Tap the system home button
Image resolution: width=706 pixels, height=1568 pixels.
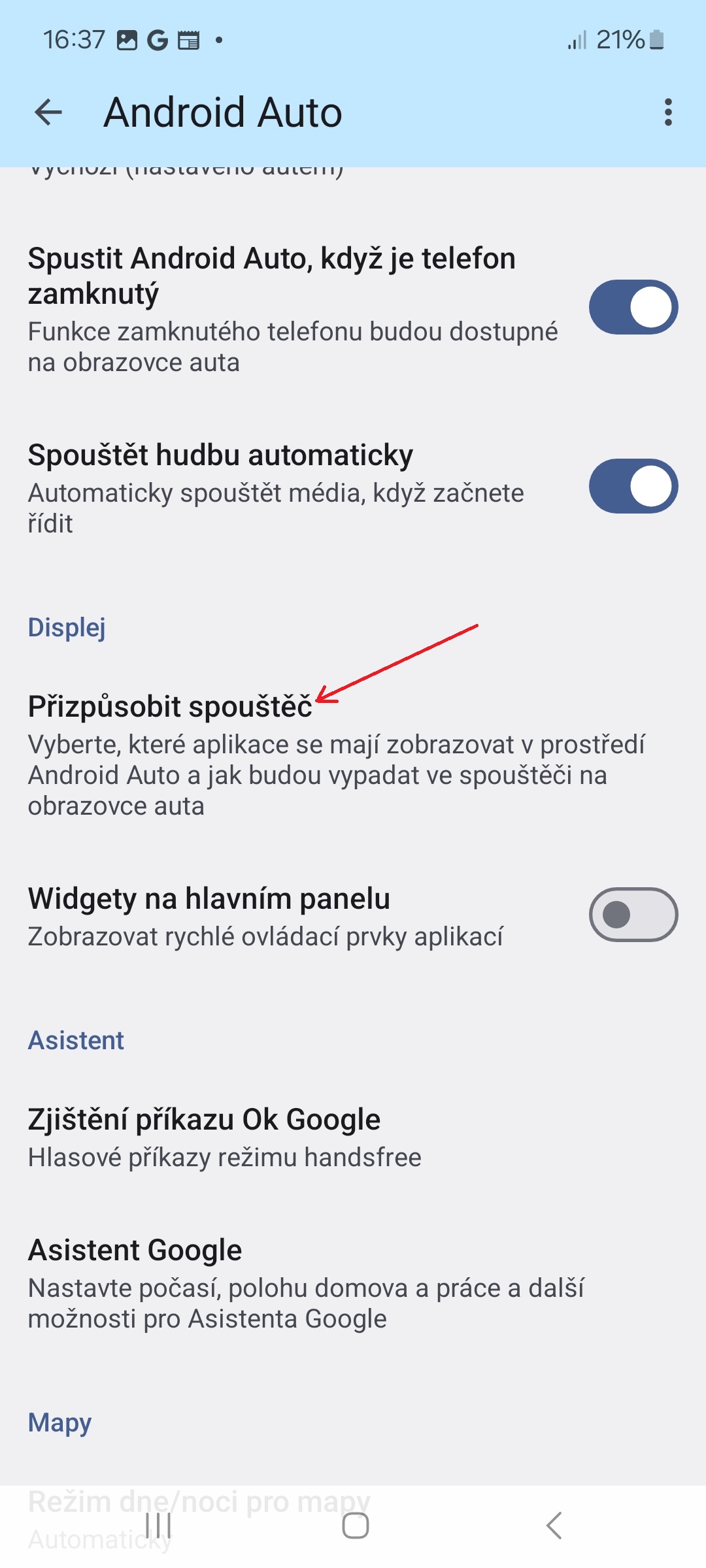[x=356, y=1526]
